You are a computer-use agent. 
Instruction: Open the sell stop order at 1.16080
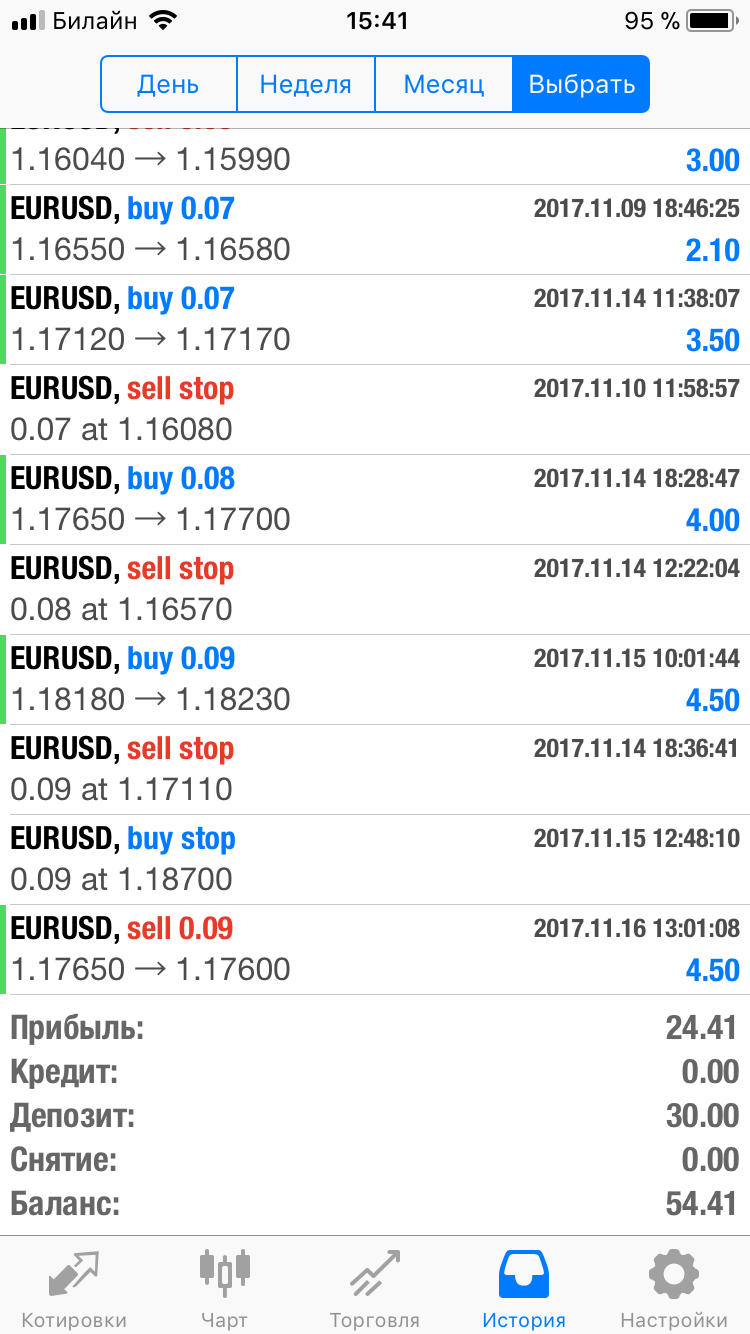pos(375,409)
